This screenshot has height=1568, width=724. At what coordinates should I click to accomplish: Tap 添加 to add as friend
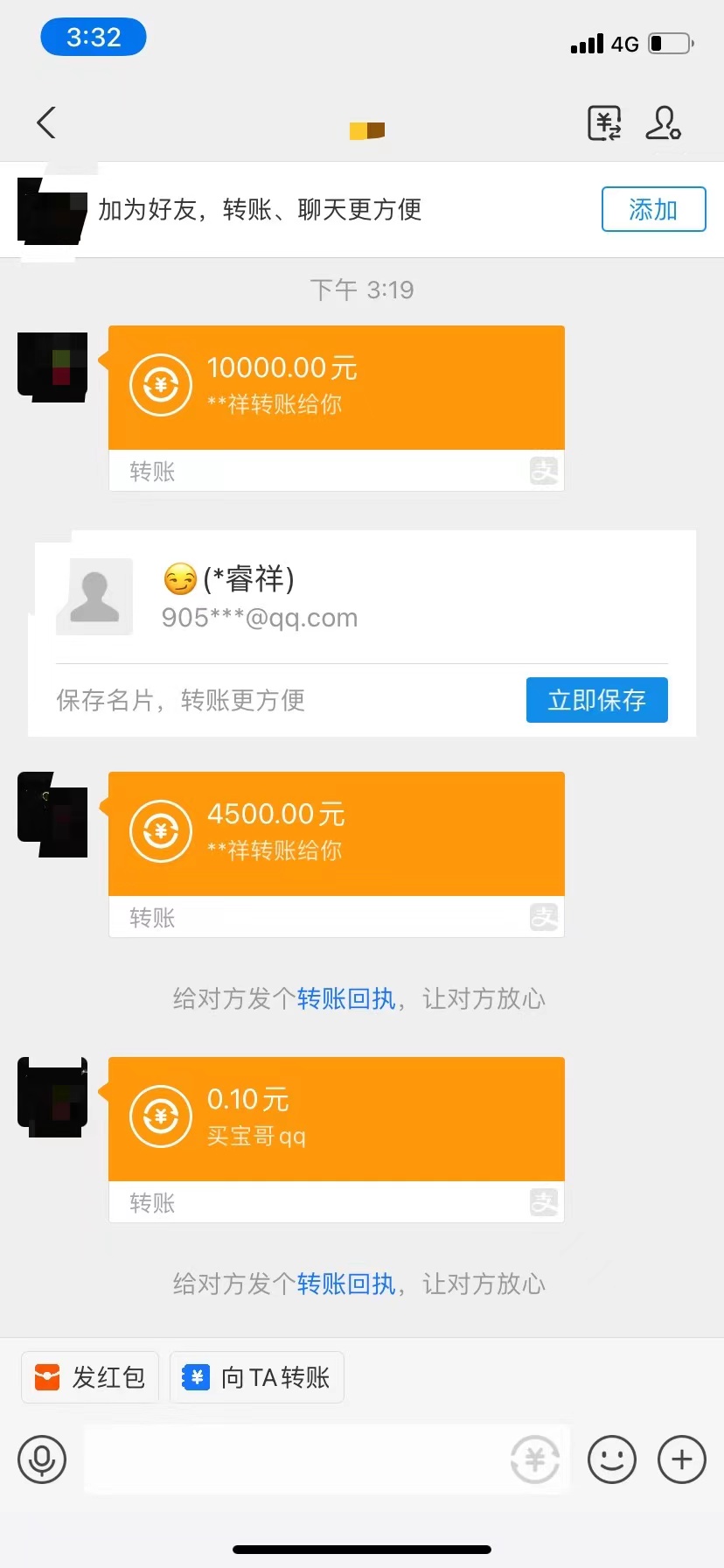click(x=653, y=209)
